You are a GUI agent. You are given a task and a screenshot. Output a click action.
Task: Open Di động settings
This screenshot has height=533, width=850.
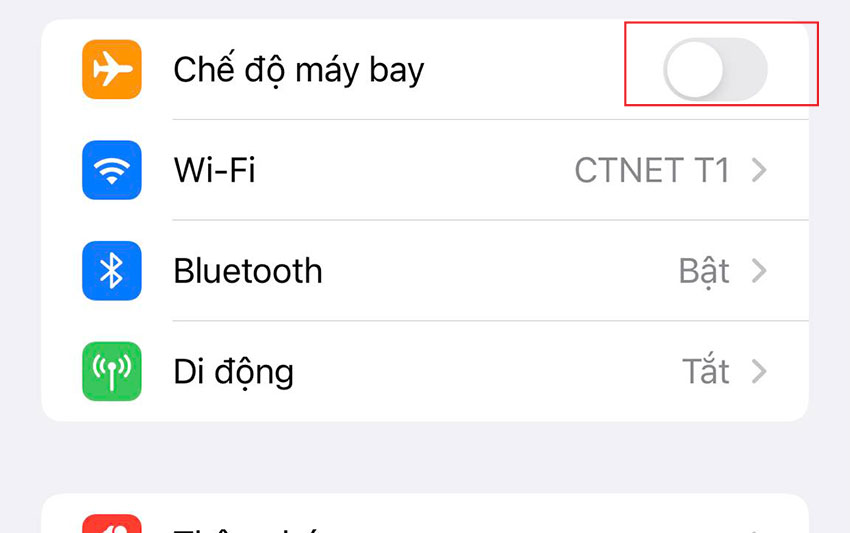pos(425,372)
